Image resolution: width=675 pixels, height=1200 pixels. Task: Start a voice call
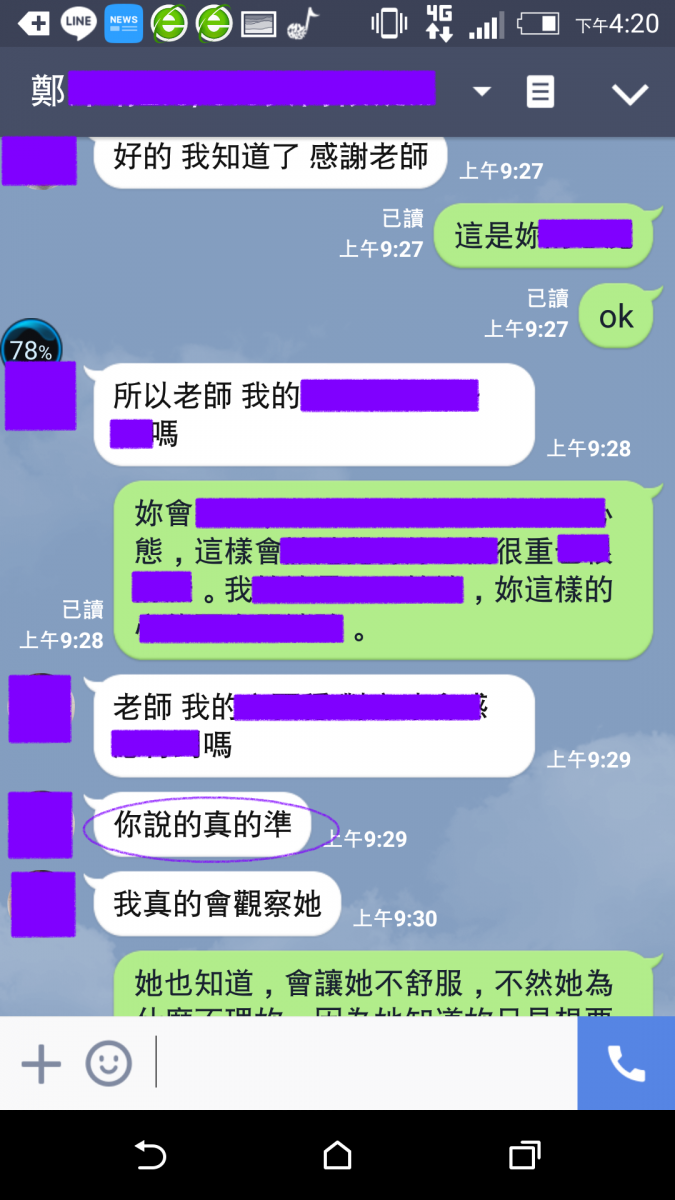(626, 1064)
